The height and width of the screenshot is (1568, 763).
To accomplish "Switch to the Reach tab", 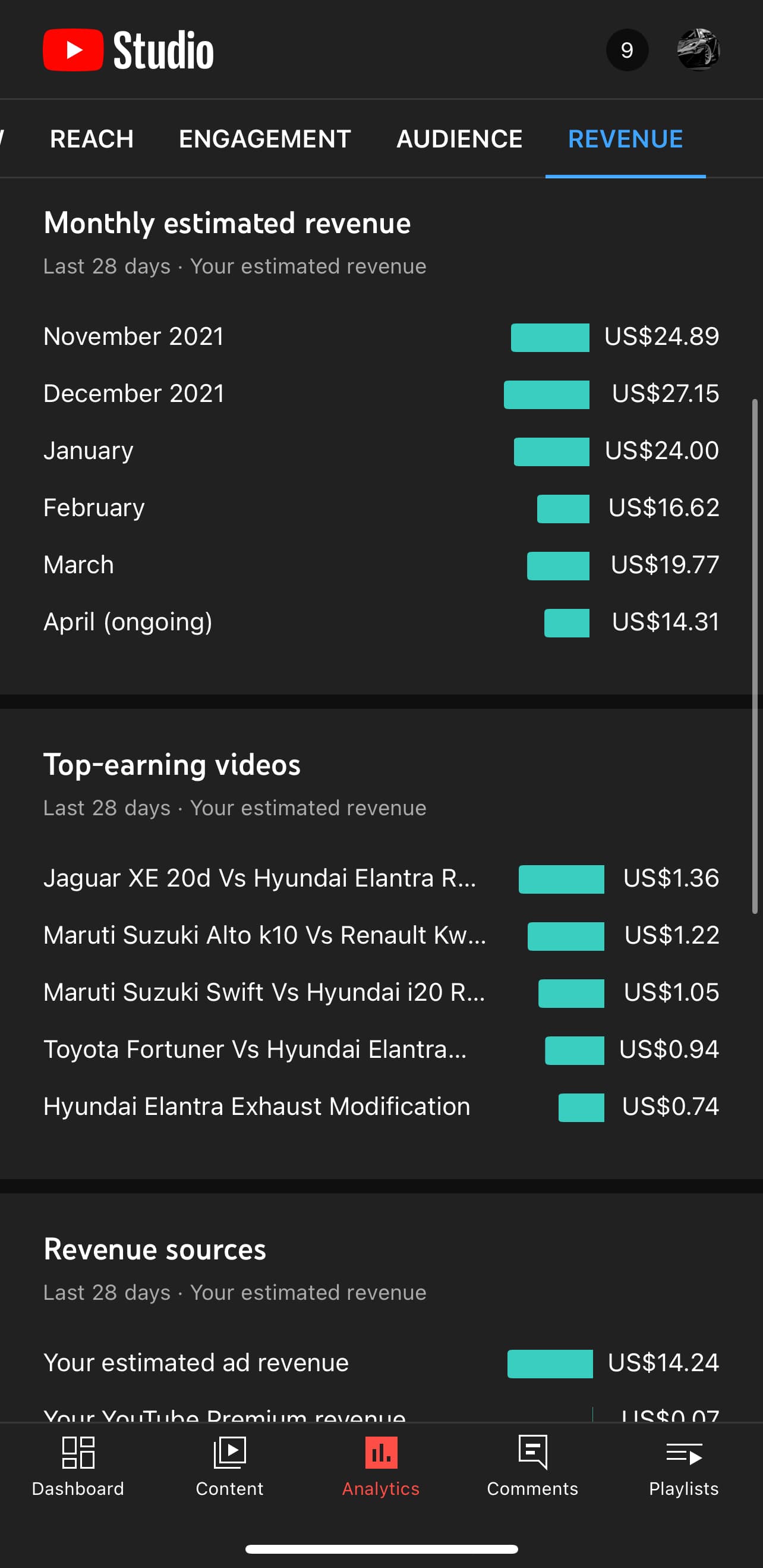I will [92, 139].
